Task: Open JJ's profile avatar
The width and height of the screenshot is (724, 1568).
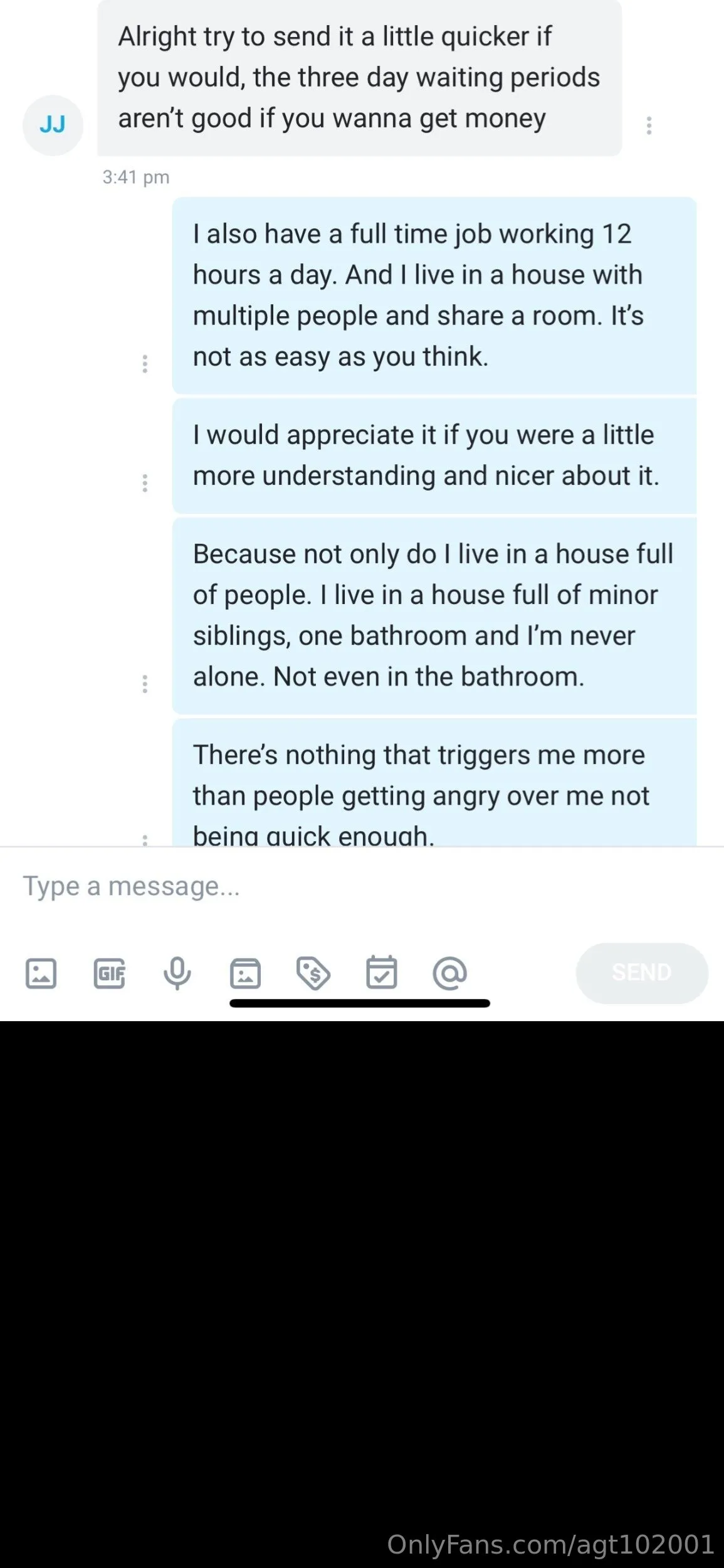Action: point(53,125)
